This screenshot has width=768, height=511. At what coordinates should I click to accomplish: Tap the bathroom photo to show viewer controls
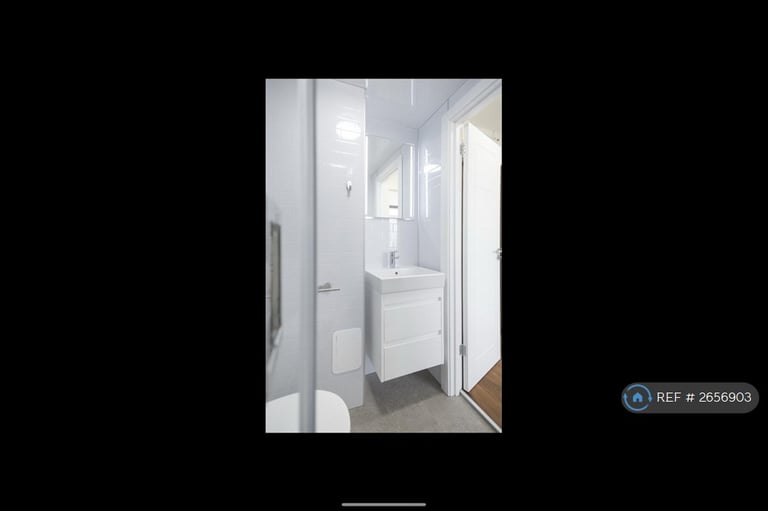[383, 255]
